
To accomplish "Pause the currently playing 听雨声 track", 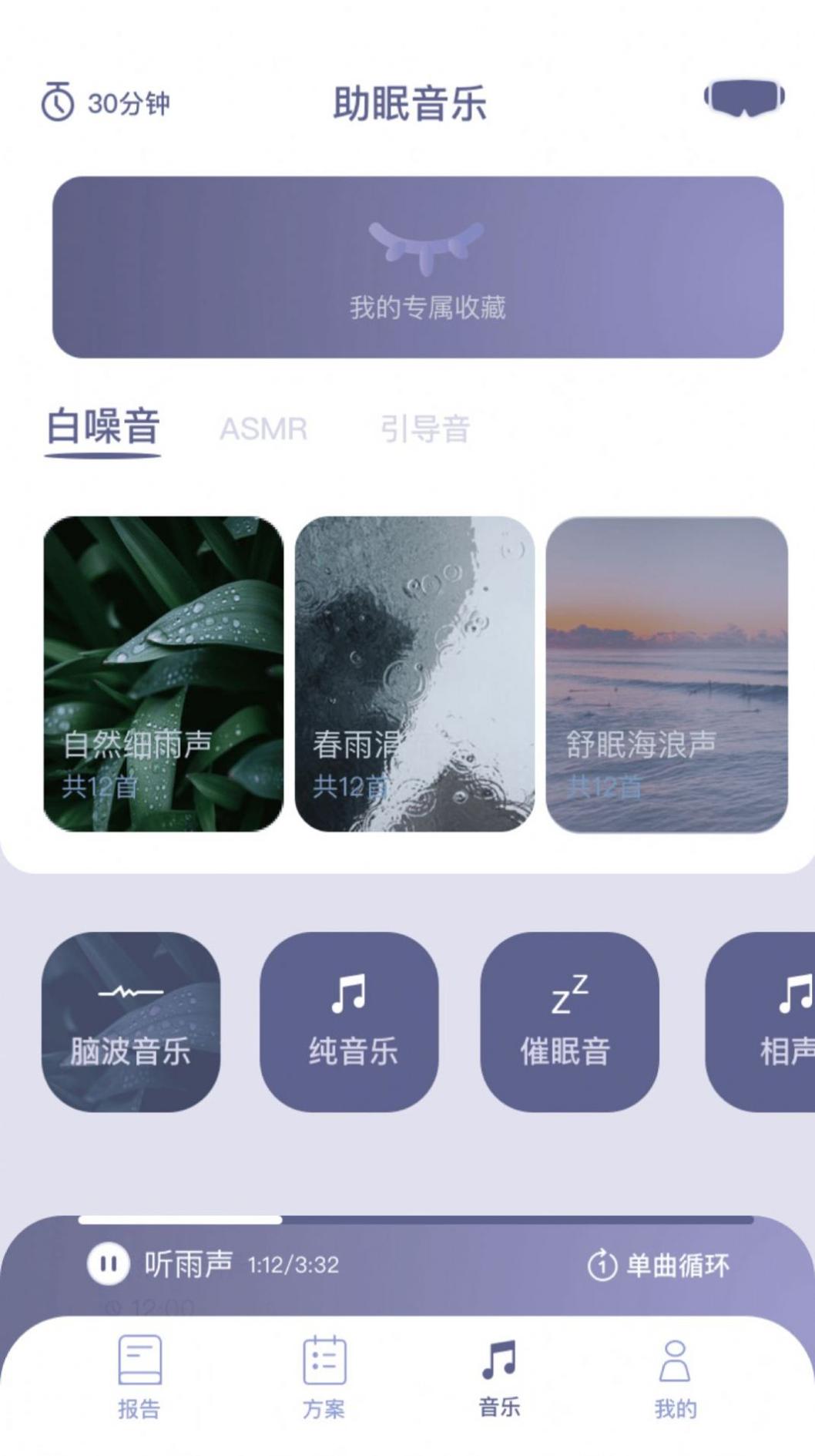I will click(x=109, y=1264).
